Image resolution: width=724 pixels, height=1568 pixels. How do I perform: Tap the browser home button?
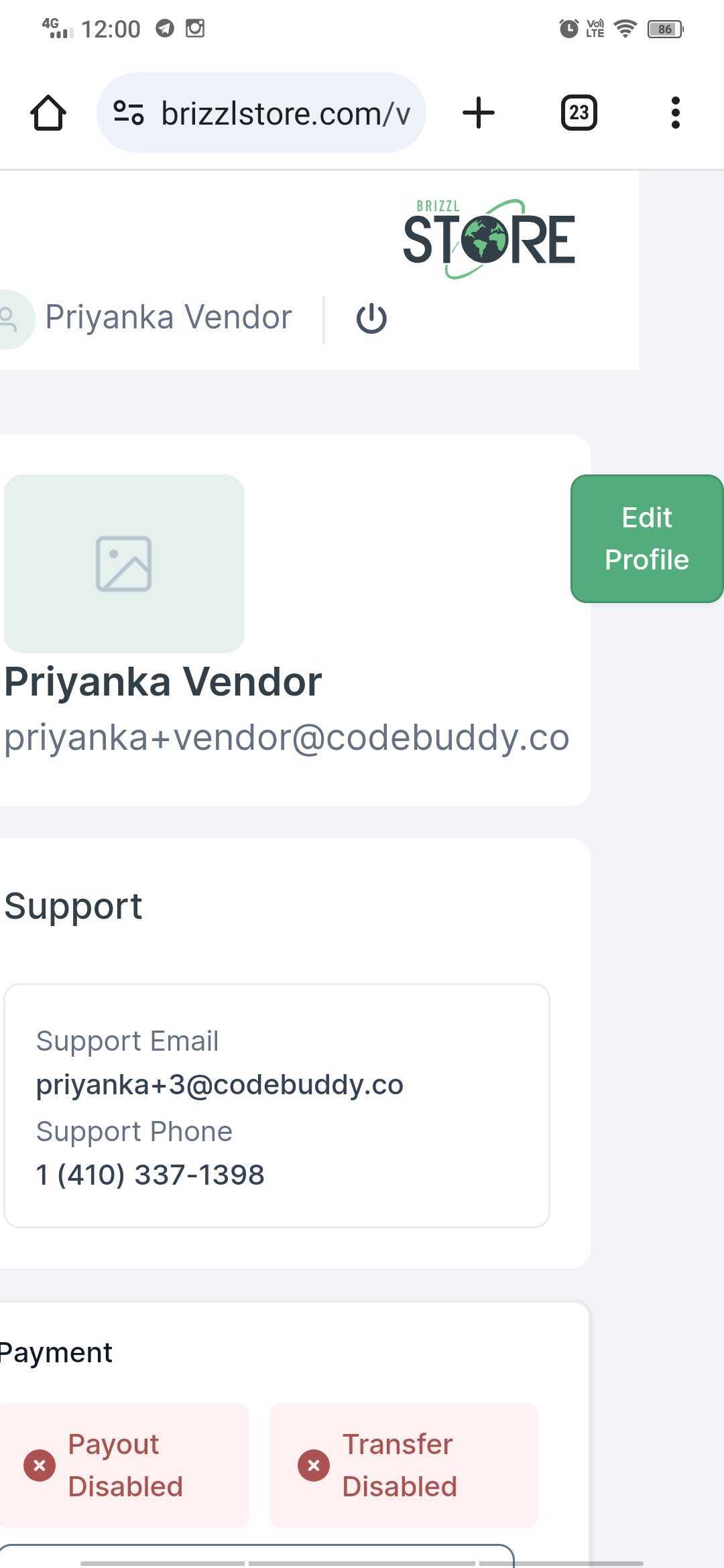tap(48, 113)
